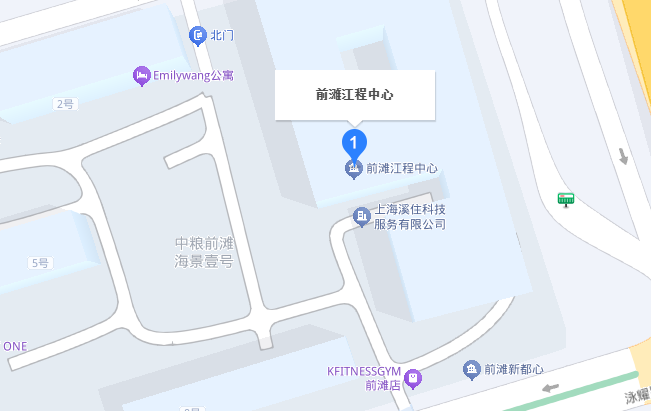Tap the blue pin marker numbered 1

(x=354, y=143)
